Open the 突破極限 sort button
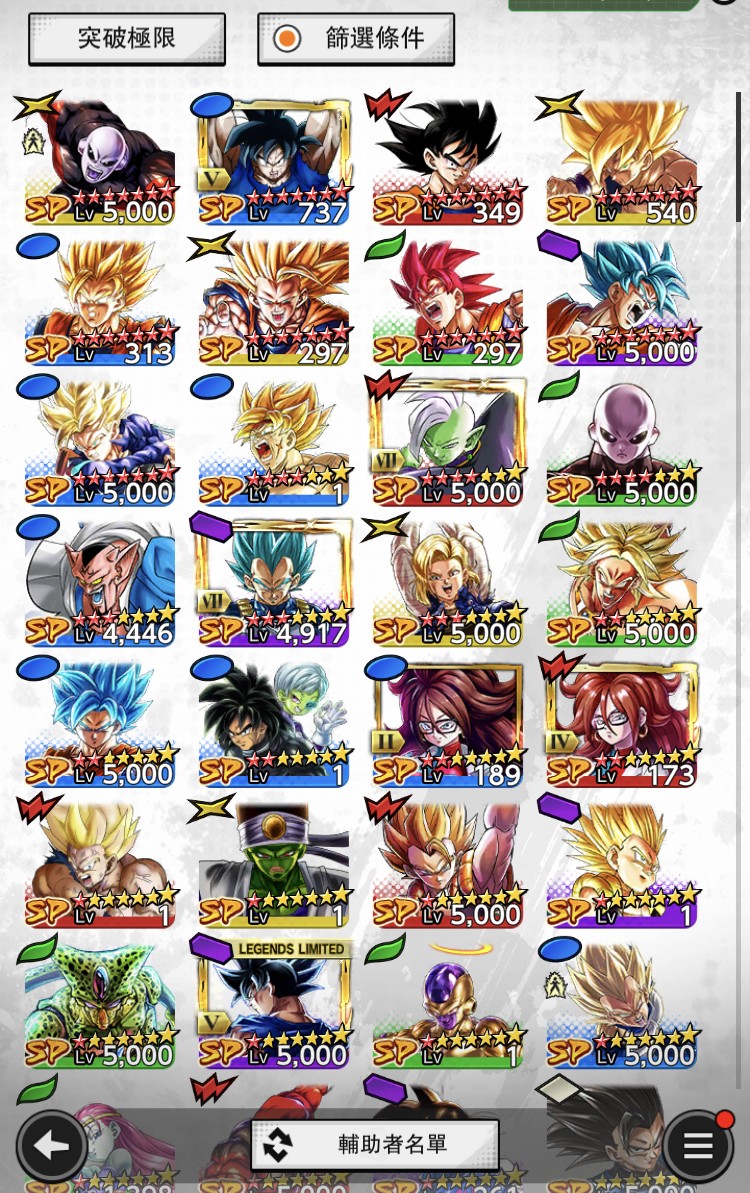Screen dimensions: 750x1193 pyautogui.click(x=126, y=39)
